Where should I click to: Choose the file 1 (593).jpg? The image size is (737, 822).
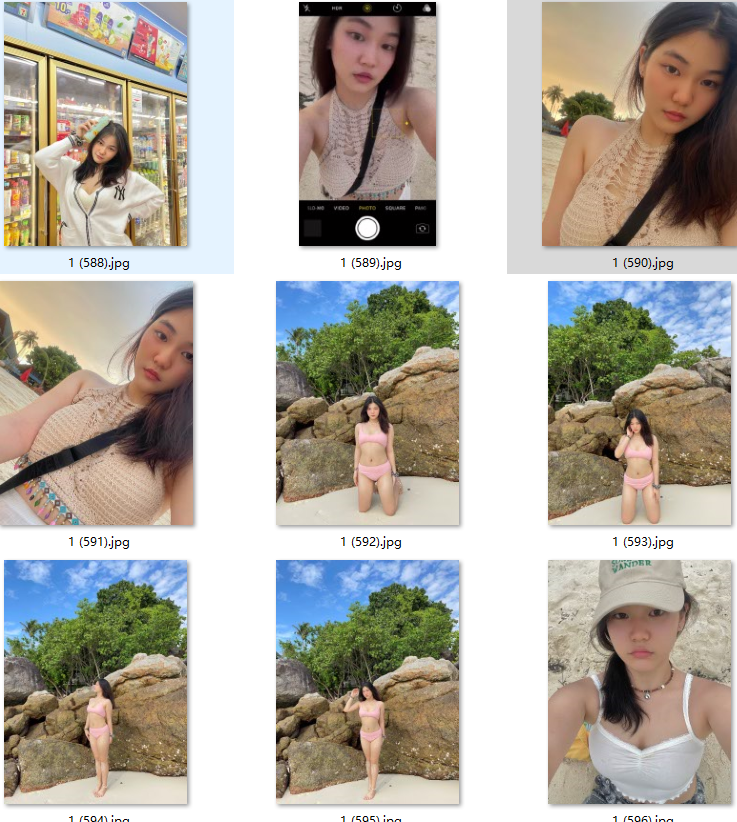click(x=640, y=403)
